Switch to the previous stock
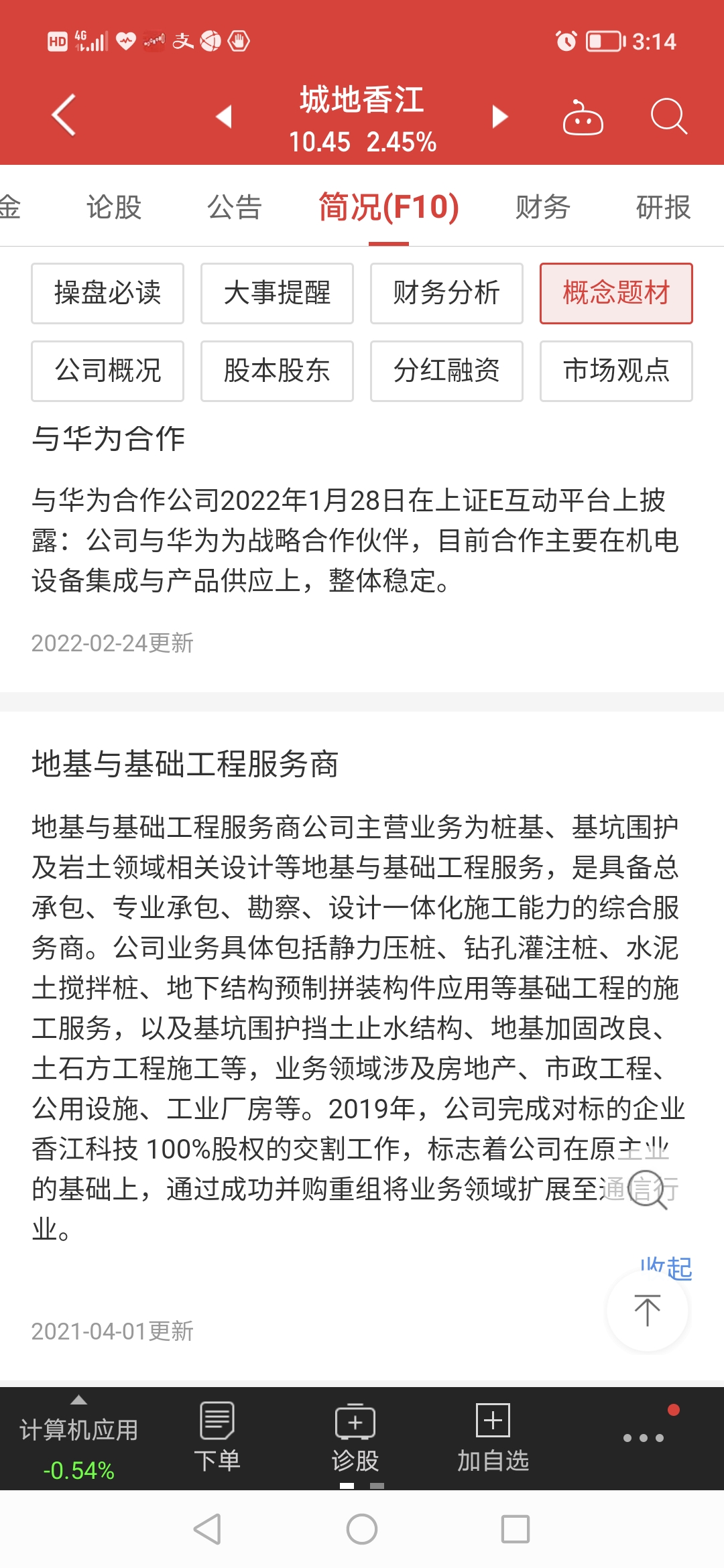 [223, 116]
